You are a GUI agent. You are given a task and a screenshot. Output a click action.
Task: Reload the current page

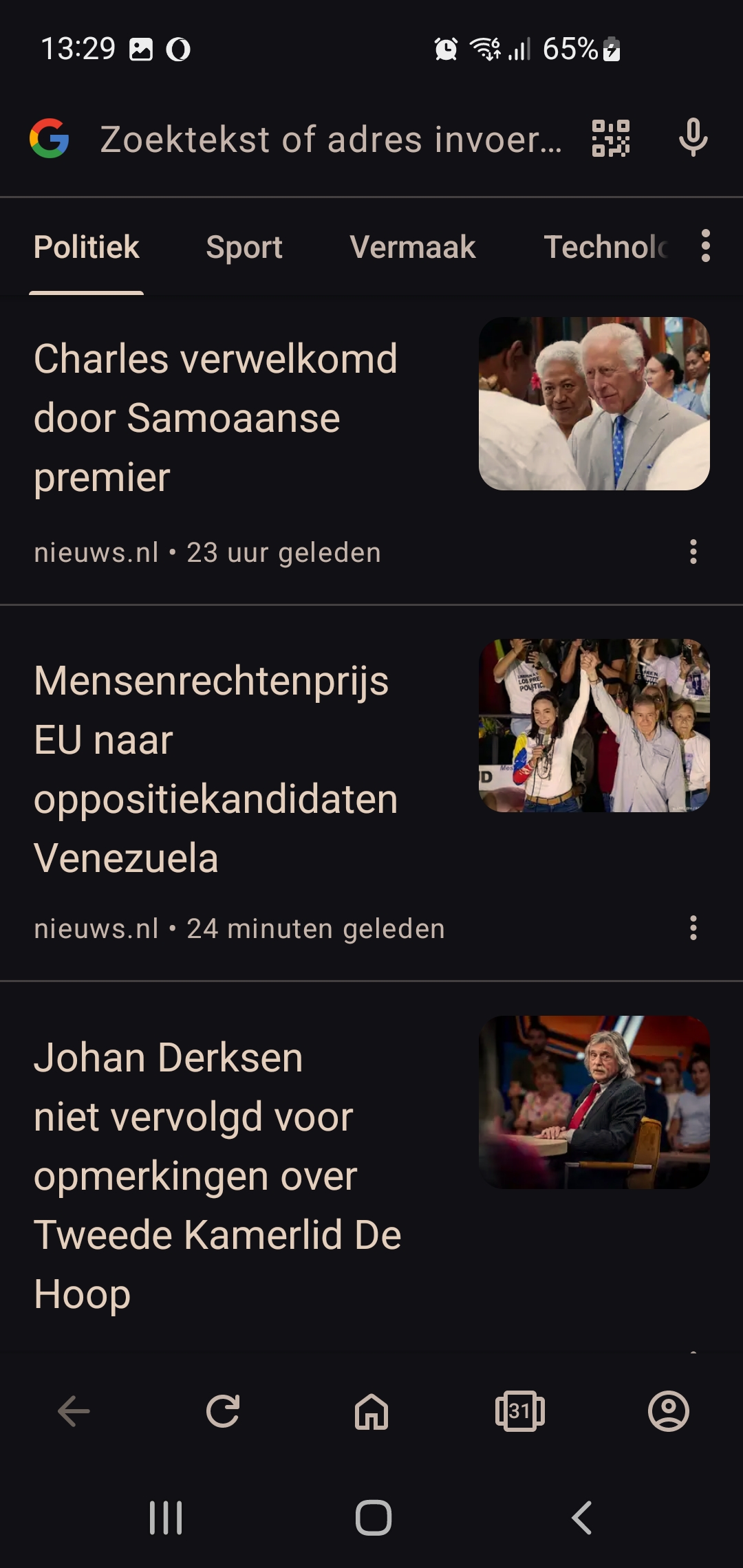[223, 1411]
